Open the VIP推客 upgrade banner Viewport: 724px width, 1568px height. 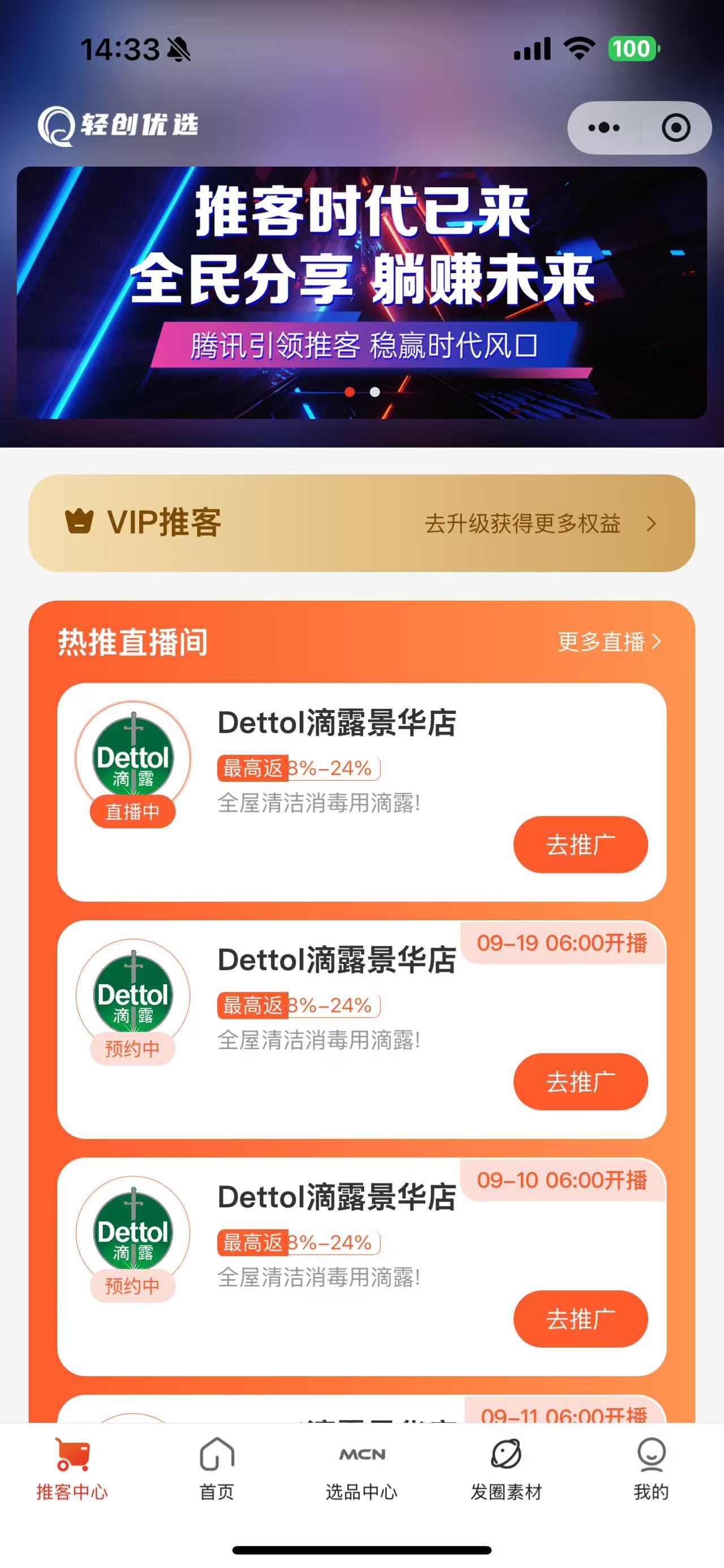tap(361, 523)
